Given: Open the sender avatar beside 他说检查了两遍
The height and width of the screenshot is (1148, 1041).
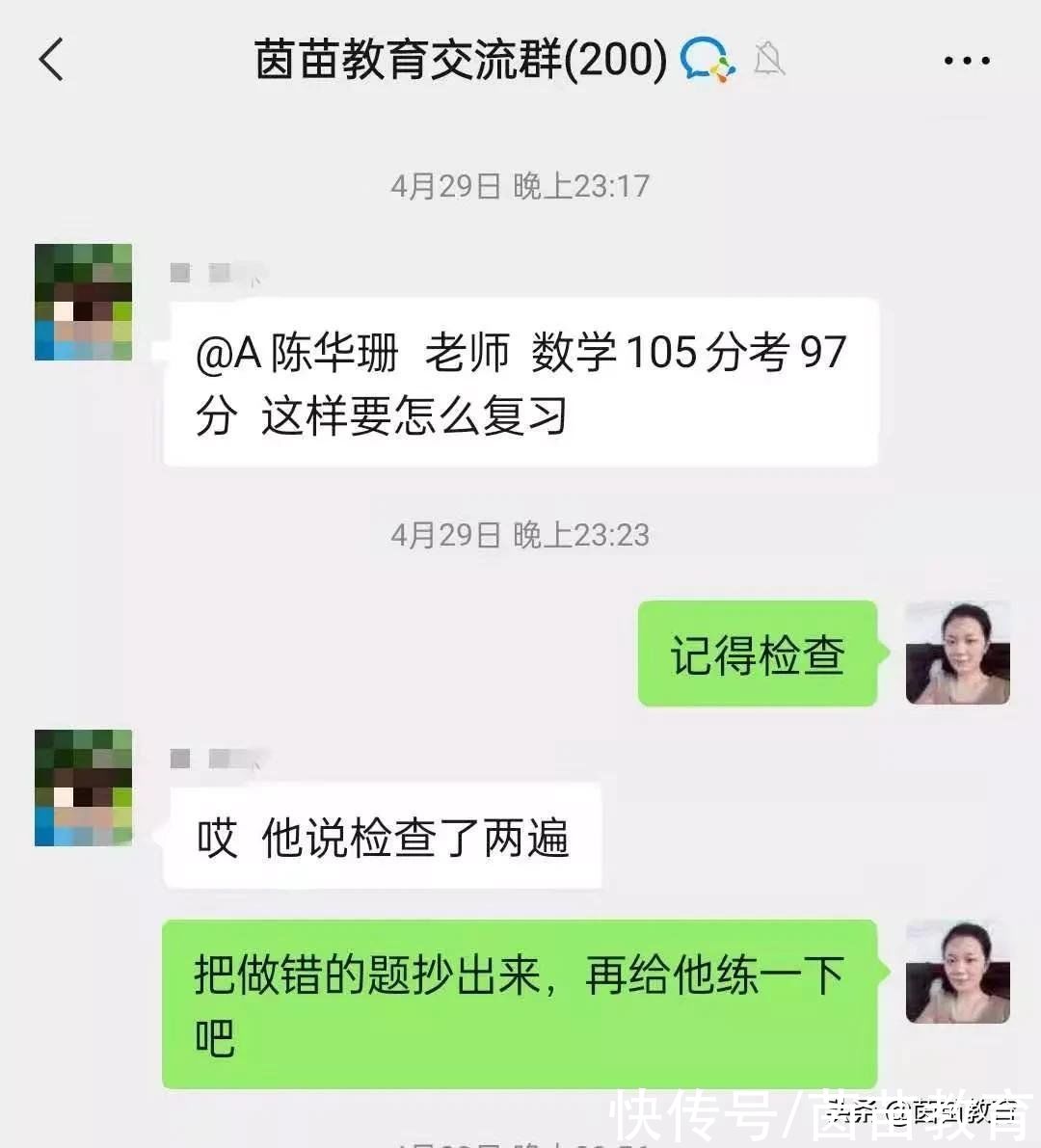Looking at the screenshot, I should 83,788.
